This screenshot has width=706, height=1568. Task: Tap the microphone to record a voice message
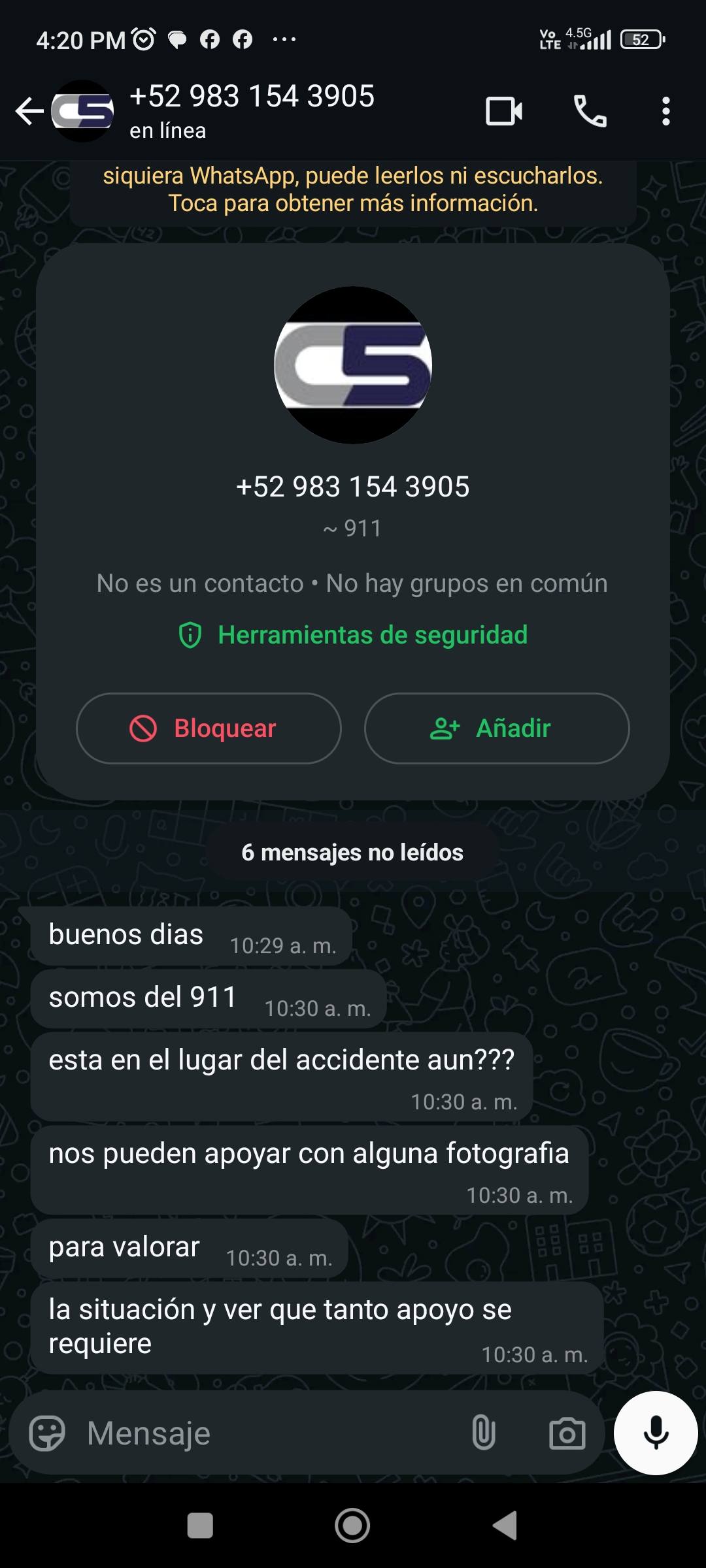point(656,1433)
